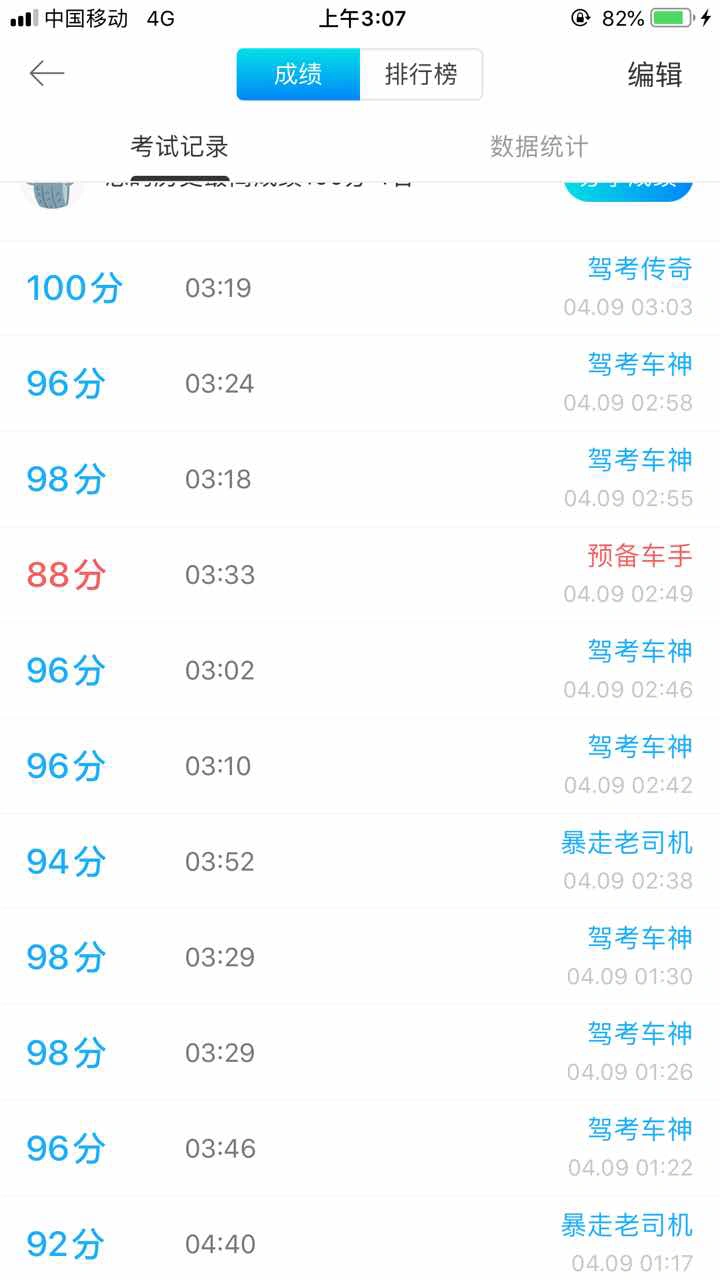Screen dimensions: 720x1280
Task: Tap 编辑 to edit records
Action: point(654,75)
